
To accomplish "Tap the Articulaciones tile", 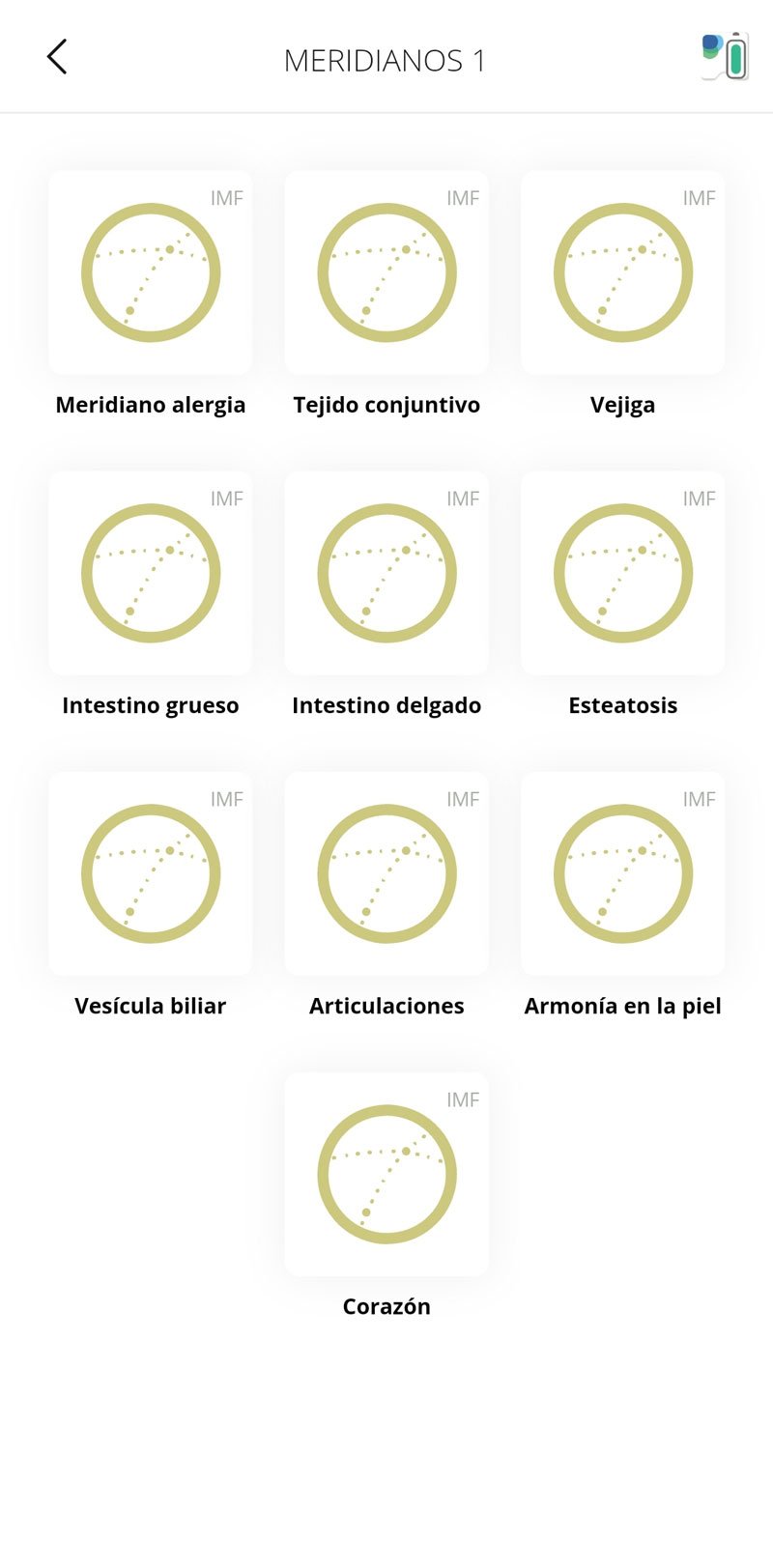I will pos(386,874).
